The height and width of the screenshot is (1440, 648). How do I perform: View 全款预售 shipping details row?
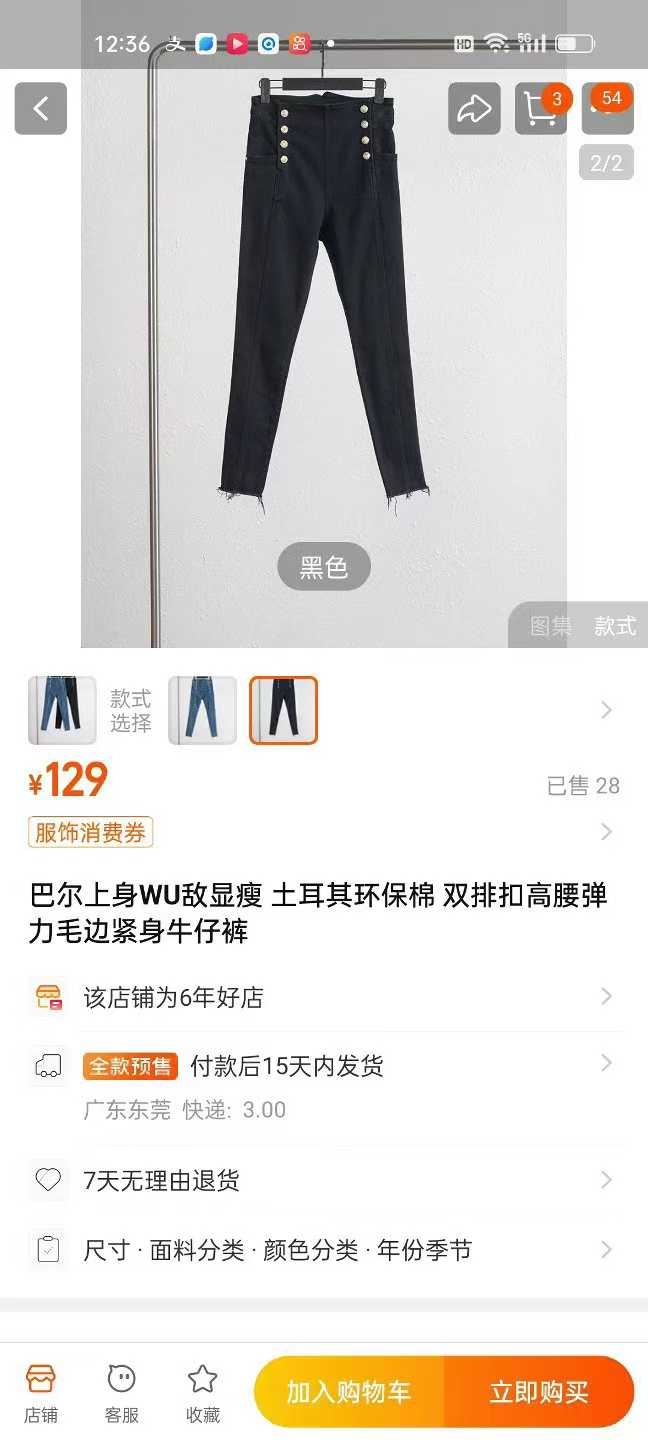point(324,1085)
